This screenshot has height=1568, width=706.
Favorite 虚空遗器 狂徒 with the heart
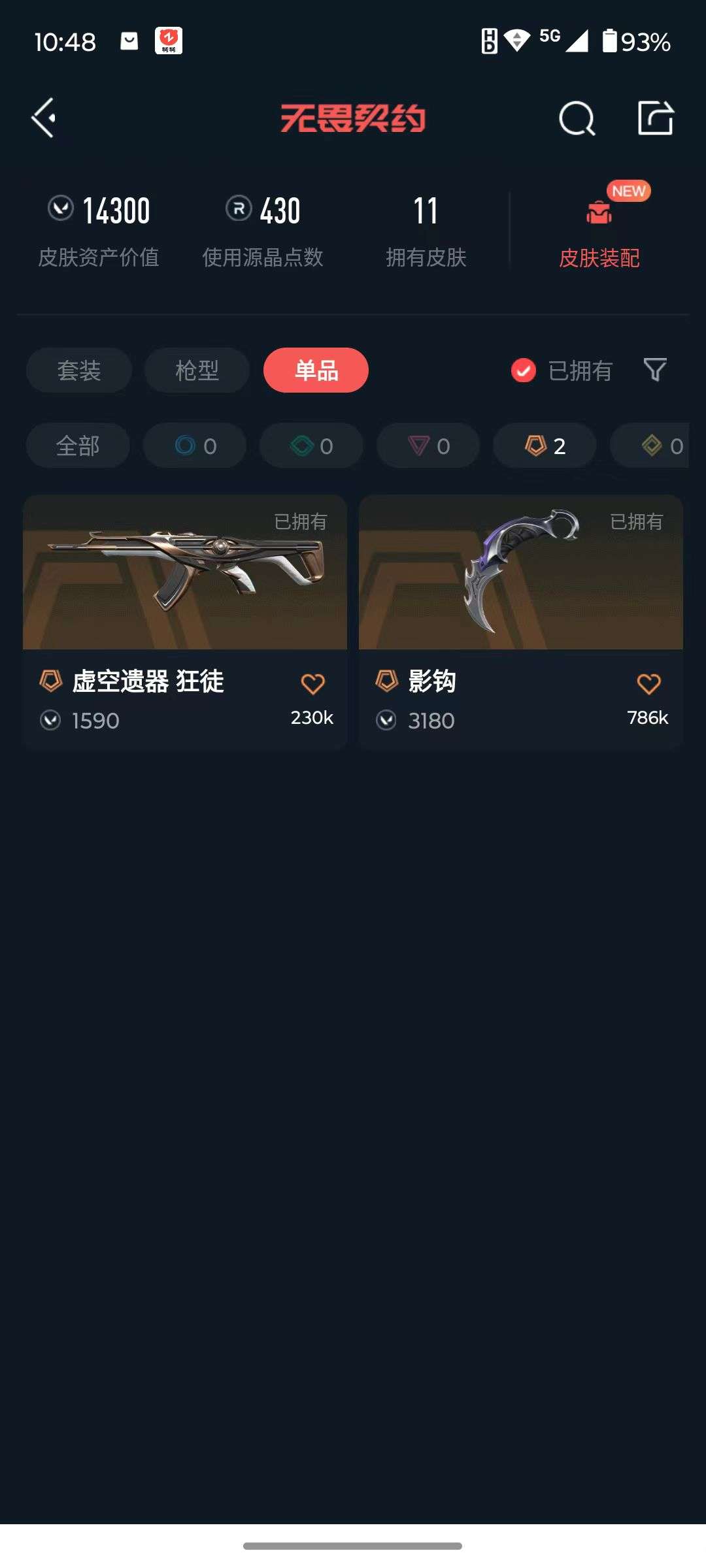(314, 683)
